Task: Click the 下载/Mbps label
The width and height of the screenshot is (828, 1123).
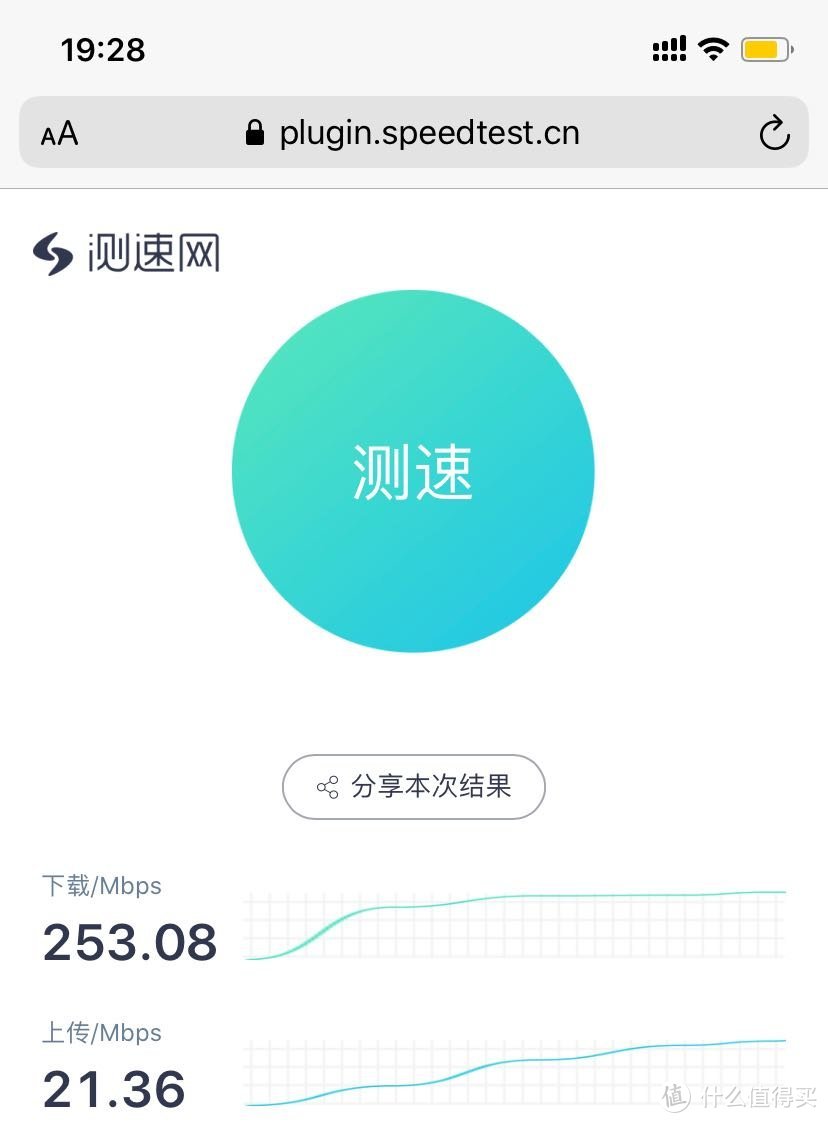Action: (x=101, y=886)
